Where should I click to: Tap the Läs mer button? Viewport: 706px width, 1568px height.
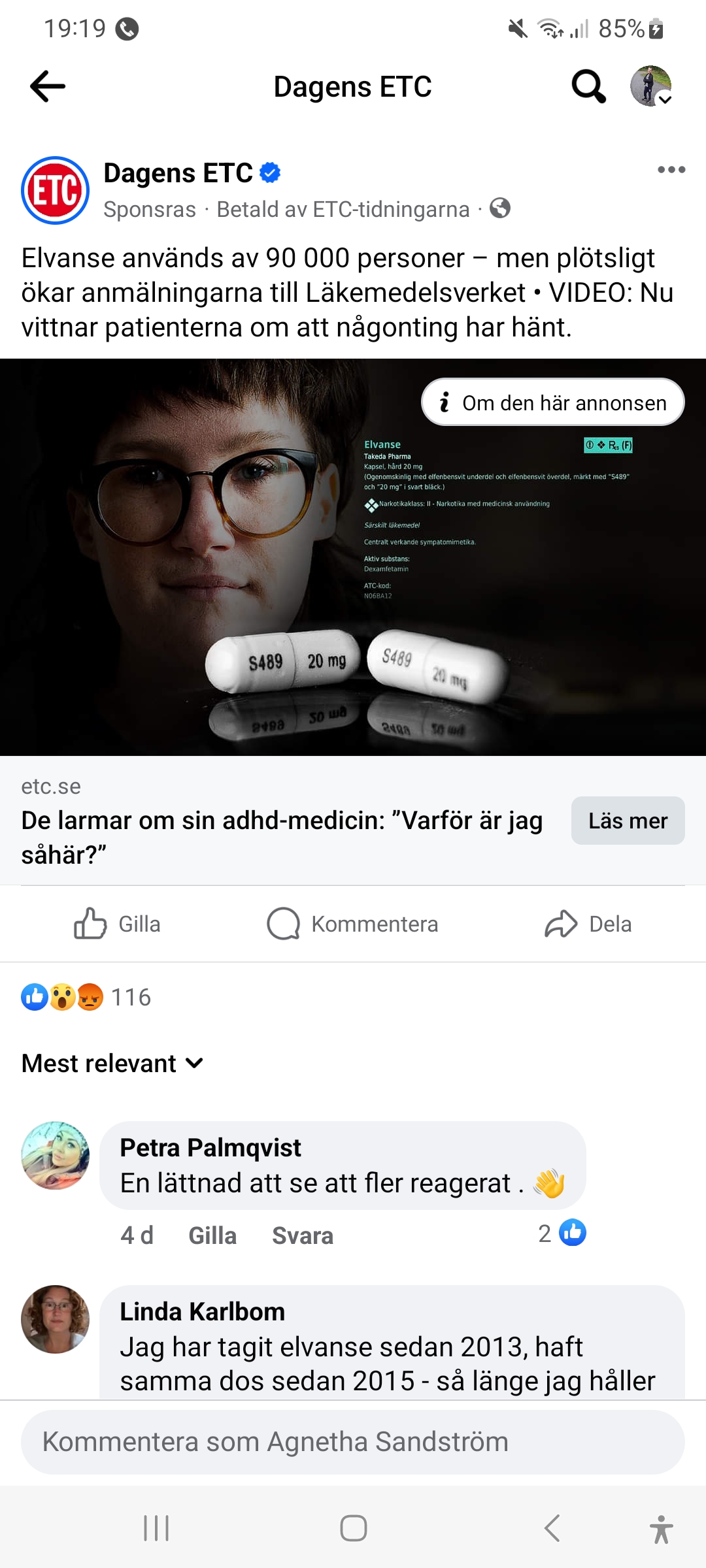tap(628, 821)
